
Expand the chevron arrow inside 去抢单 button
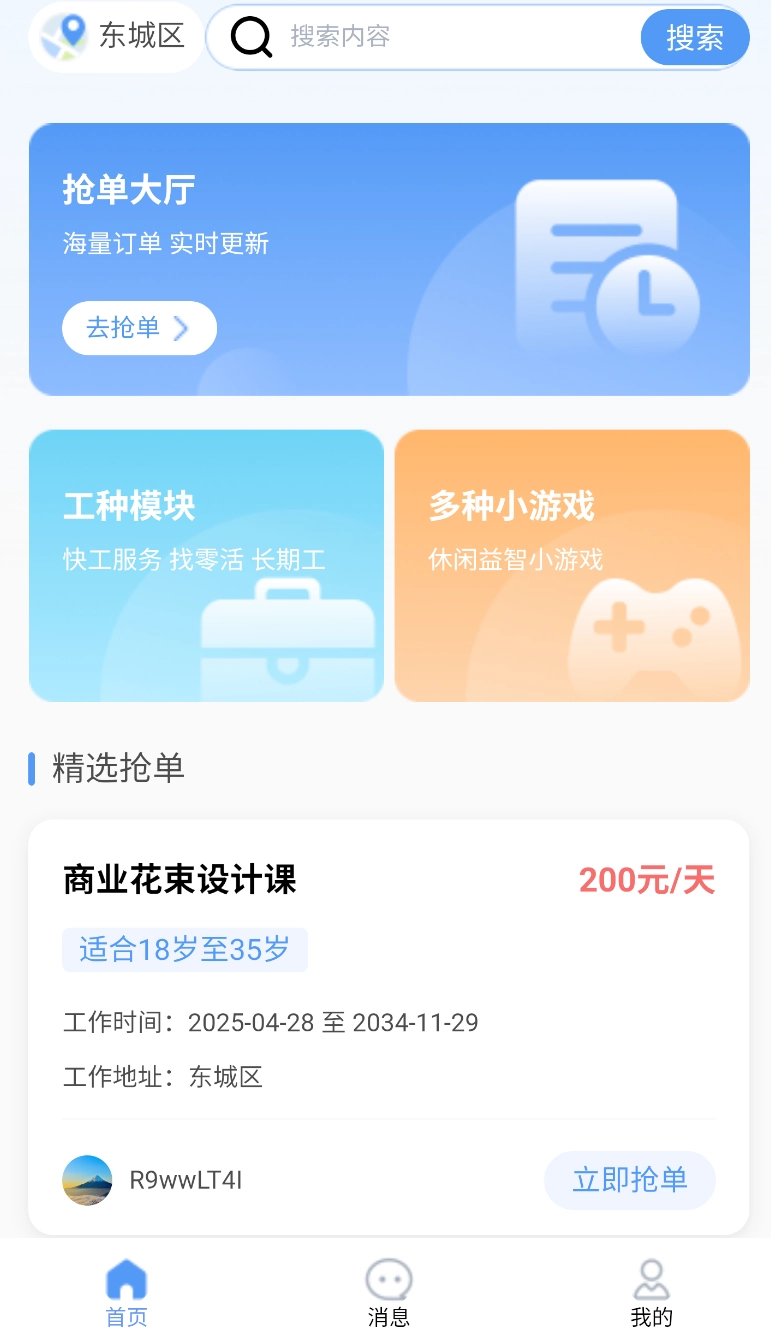tap(180, 328)
